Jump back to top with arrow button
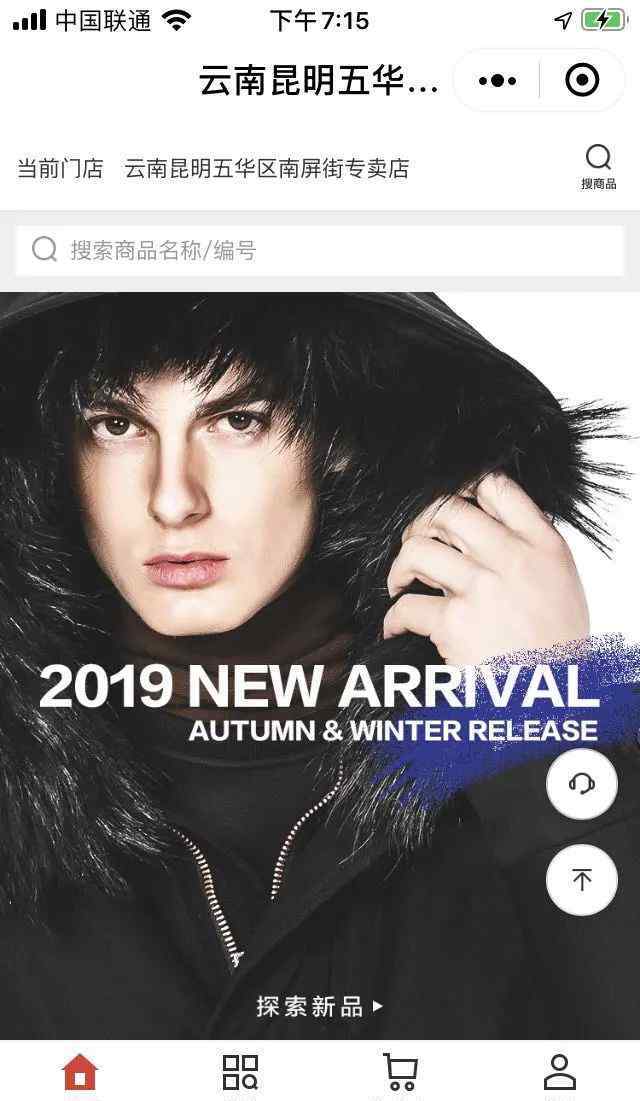 582,880
